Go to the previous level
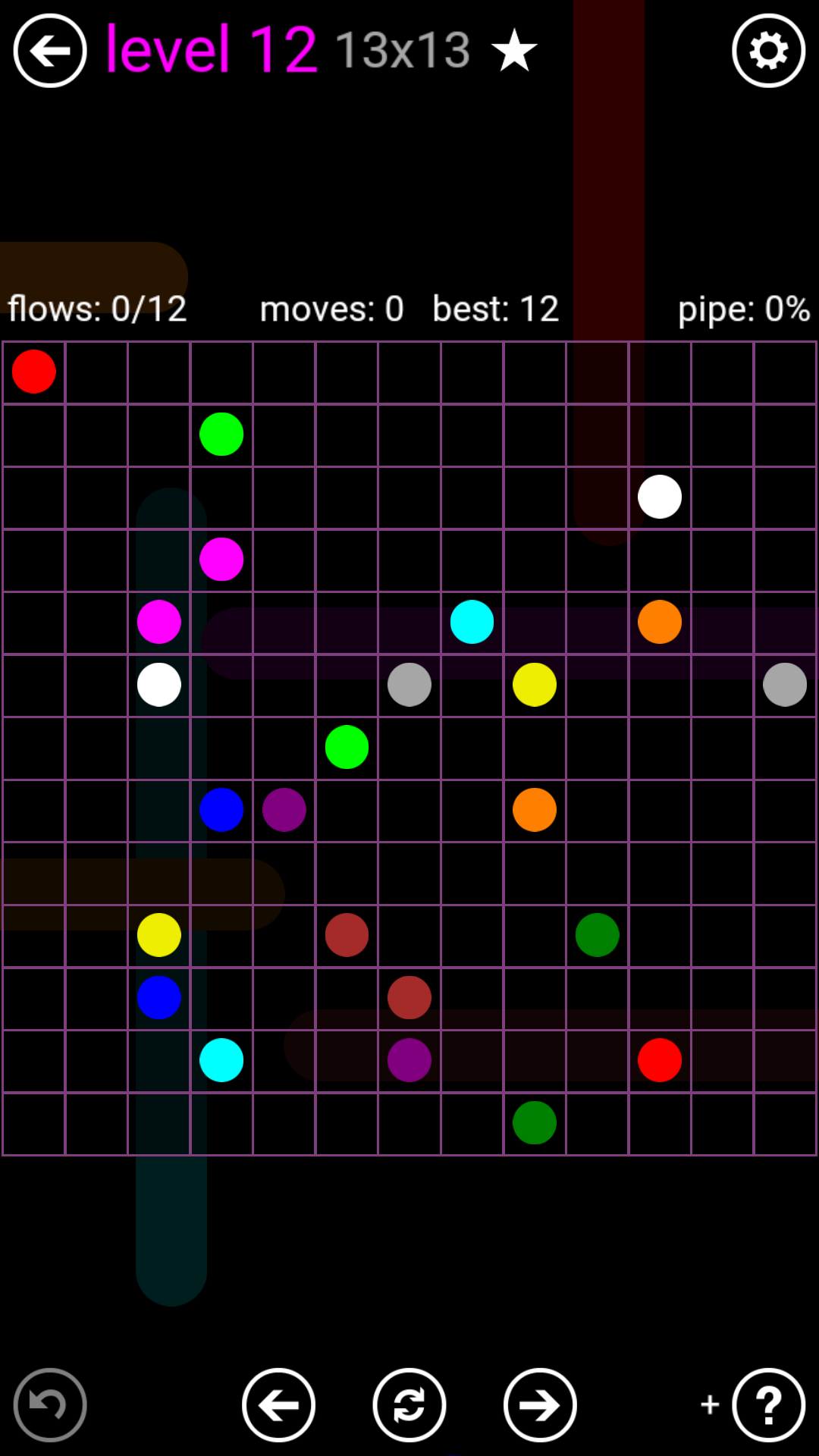The height and width of the screenshot is (1456, 819). pyautogui.click(x=278, y=1404)
